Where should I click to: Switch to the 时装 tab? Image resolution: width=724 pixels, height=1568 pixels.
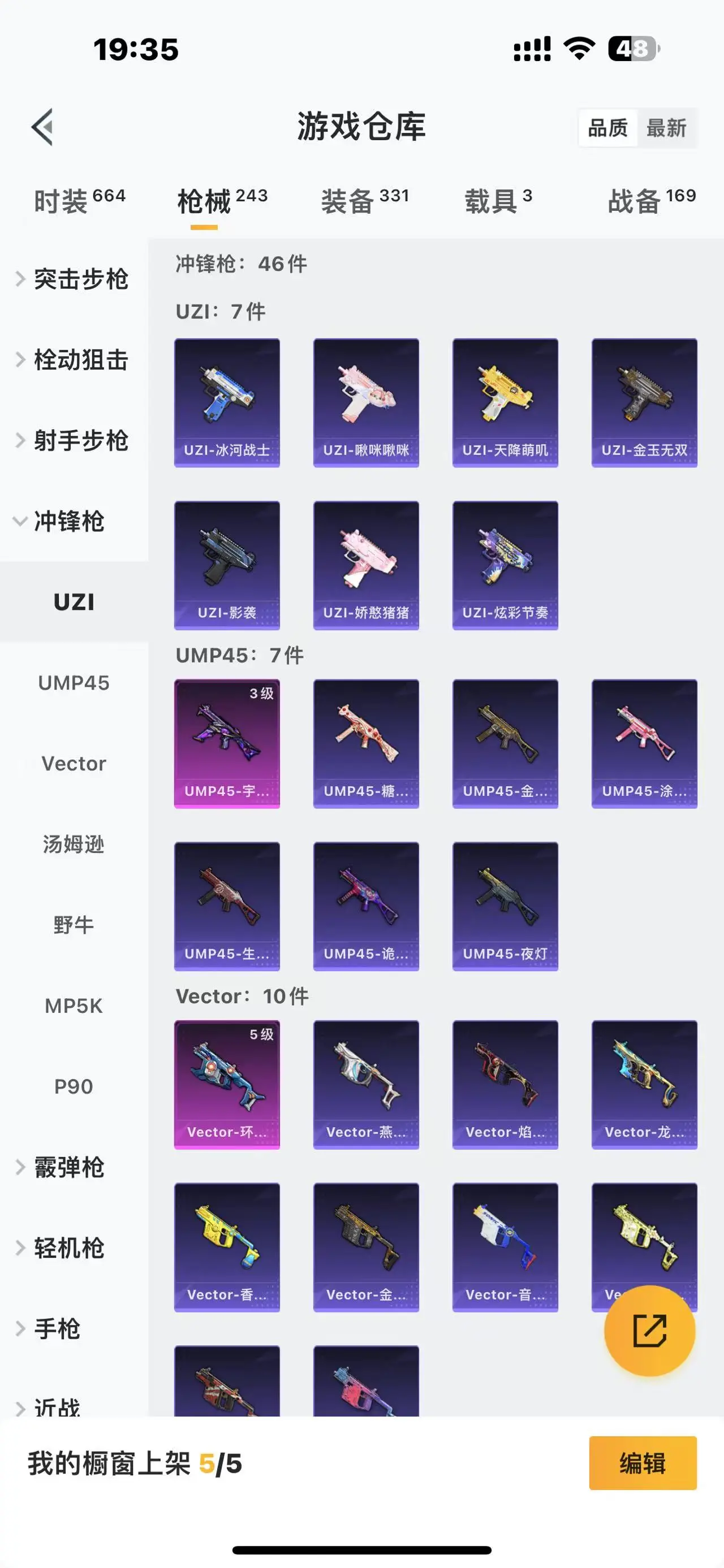(x=79, y=201)
